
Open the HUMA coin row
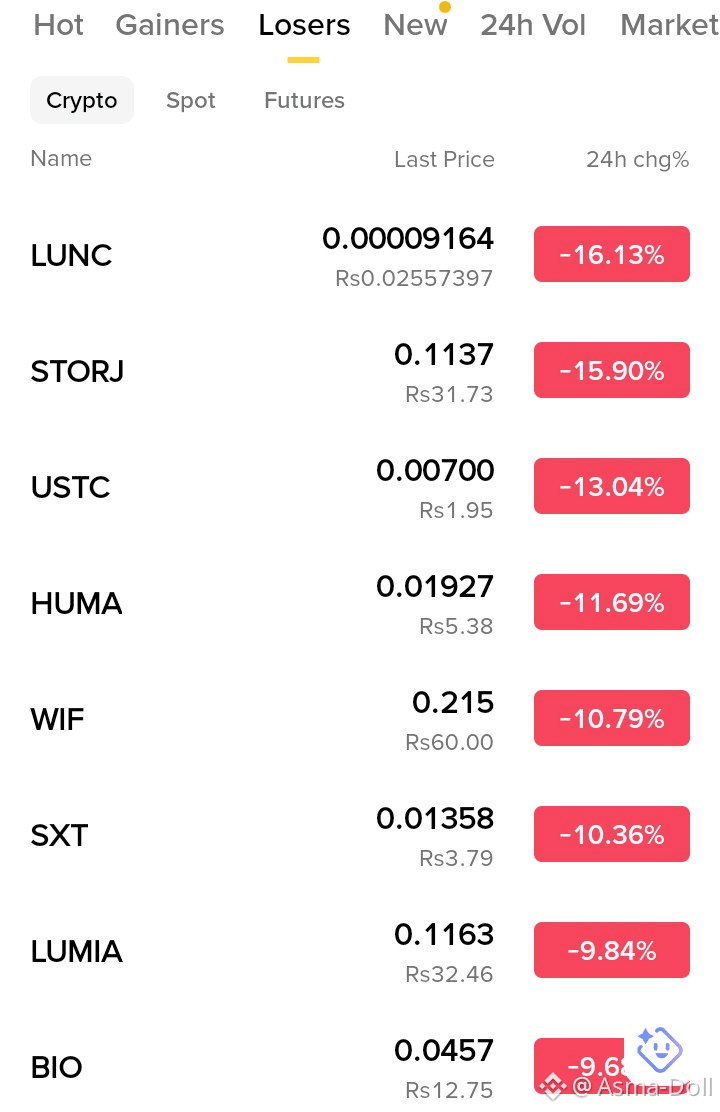(360, 604)
